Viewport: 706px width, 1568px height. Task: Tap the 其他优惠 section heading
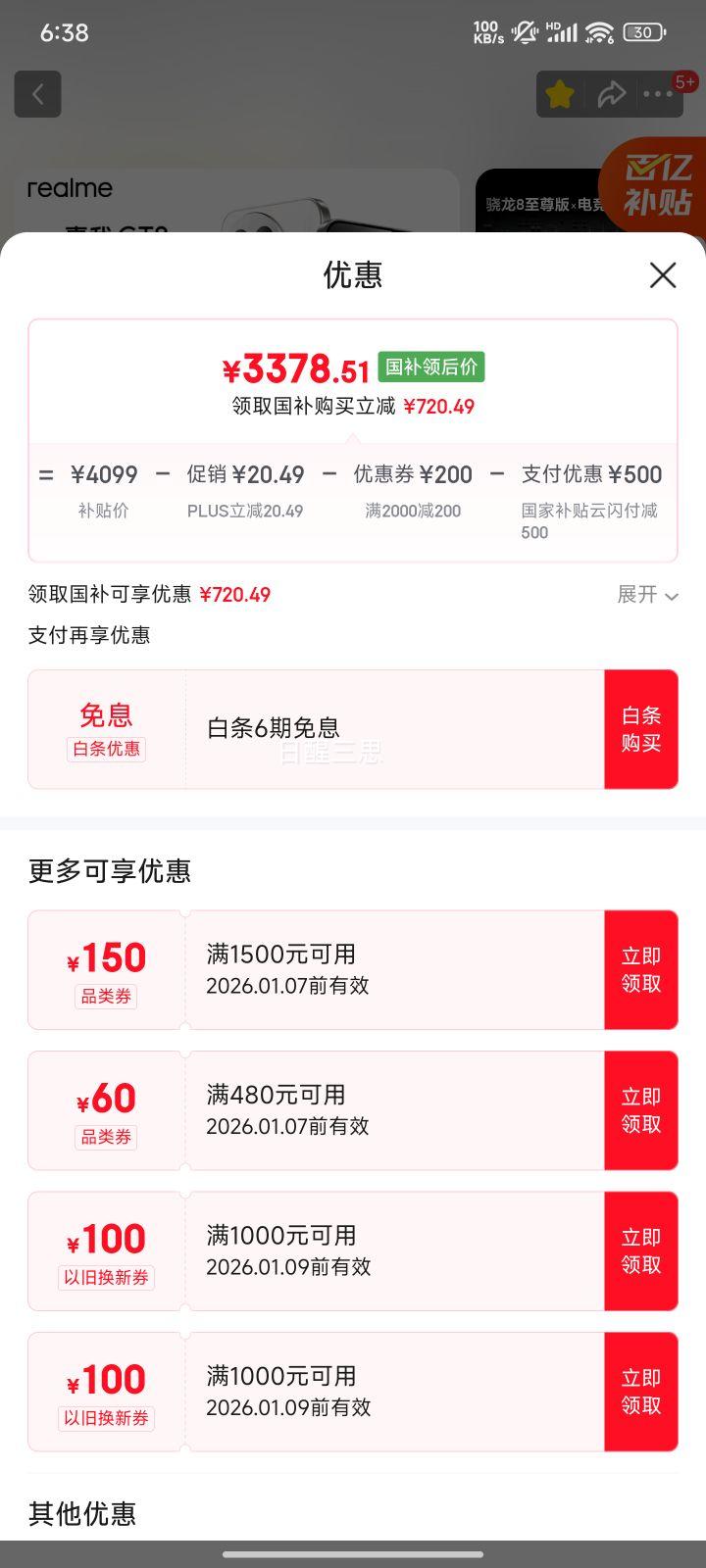pos(82,1514)
